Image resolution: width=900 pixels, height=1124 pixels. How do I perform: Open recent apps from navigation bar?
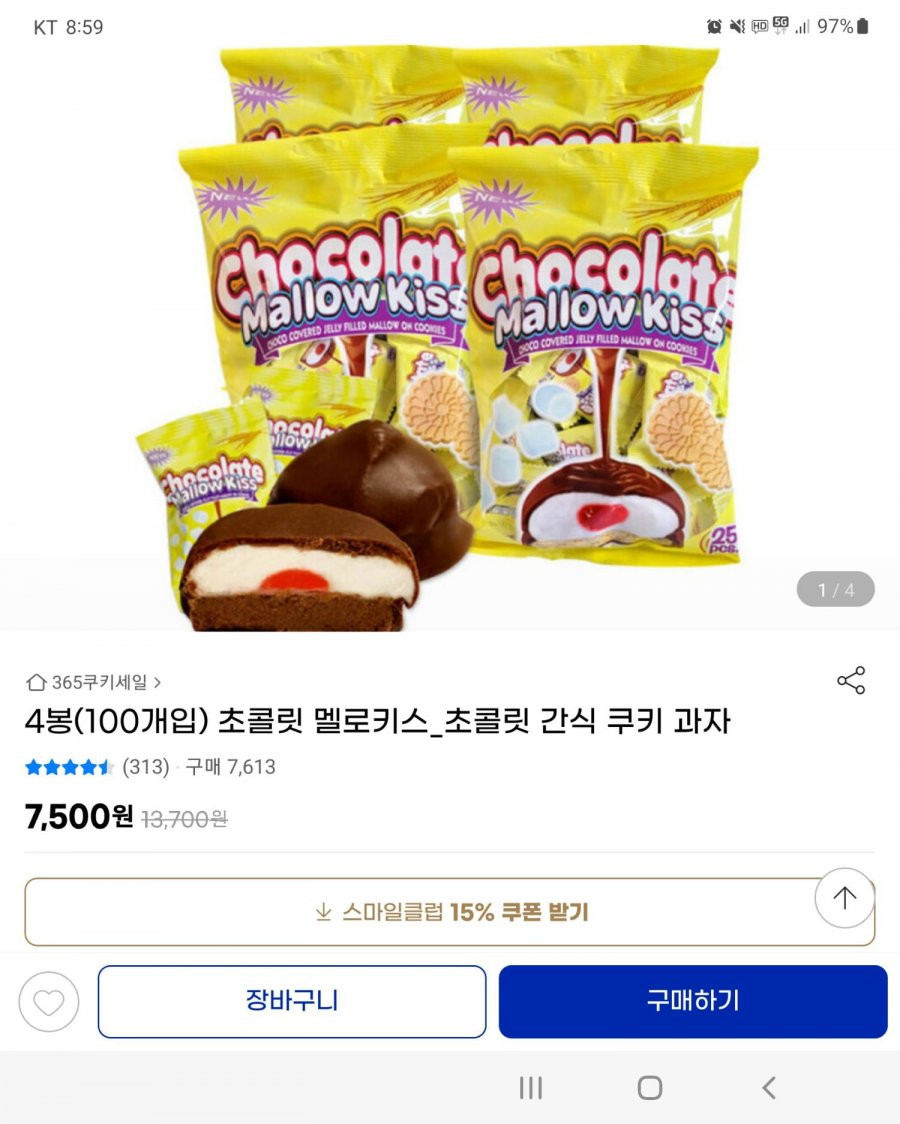point(531,1088)
